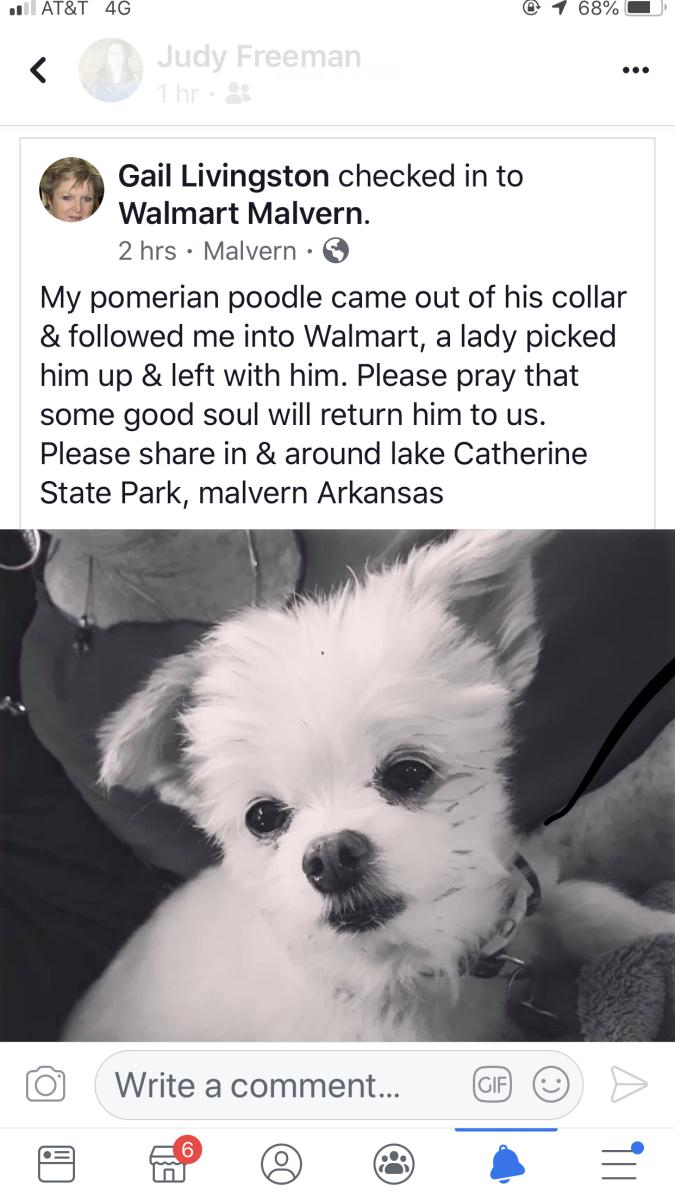
Task: Open the hamburger menu tab
Action: click(619, 1163)
